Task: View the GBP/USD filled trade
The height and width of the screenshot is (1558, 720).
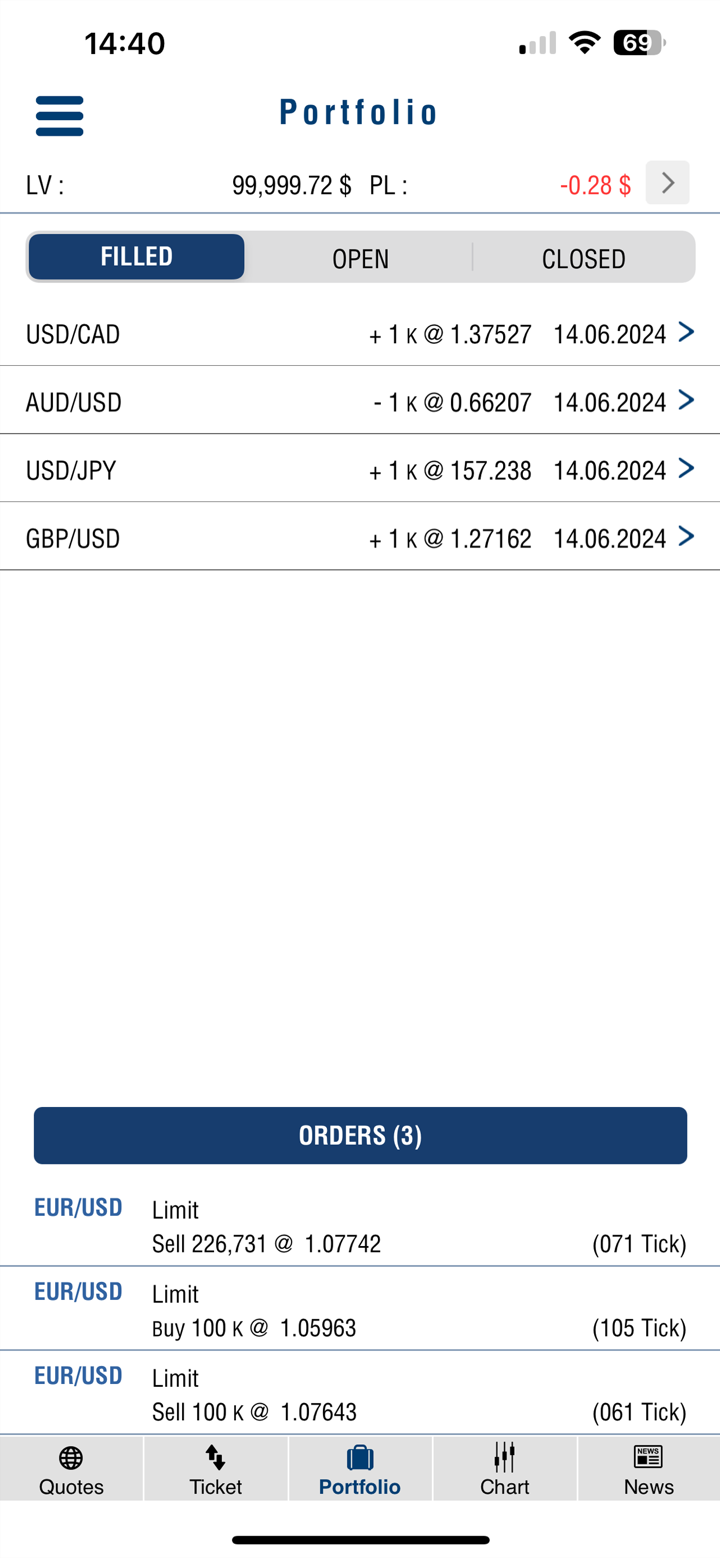Action: point(360,537)
